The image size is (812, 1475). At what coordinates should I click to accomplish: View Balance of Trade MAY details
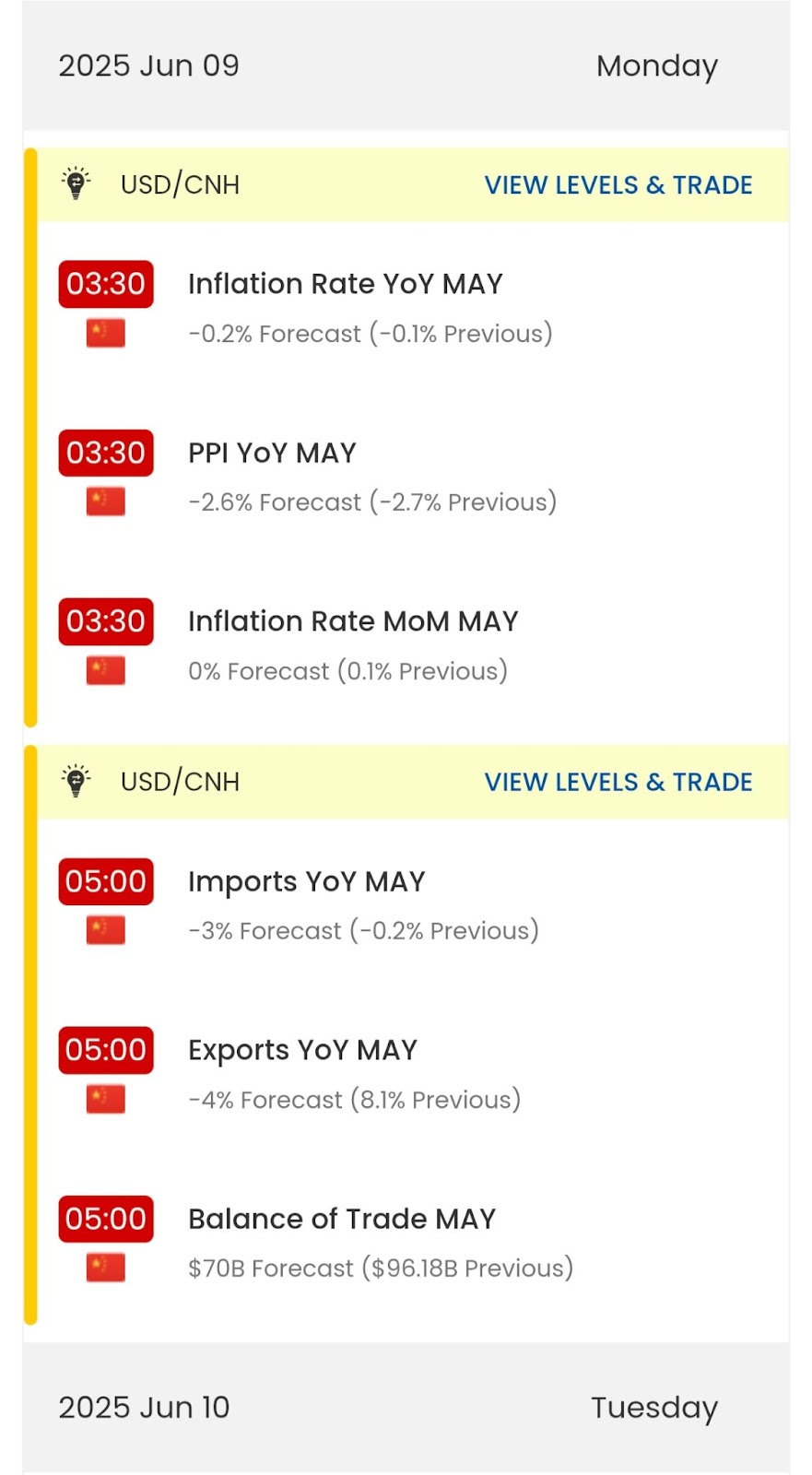[x=342, y=1219]
